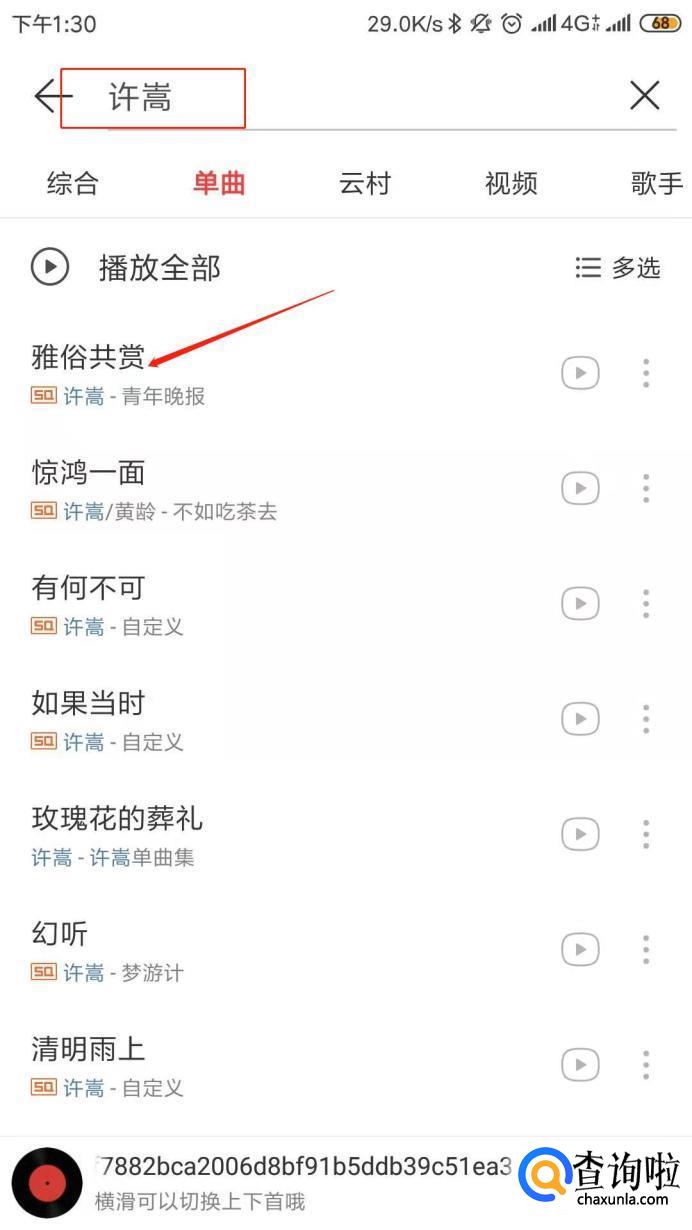Open more options for 雅俗共赏

pos(646,373)
